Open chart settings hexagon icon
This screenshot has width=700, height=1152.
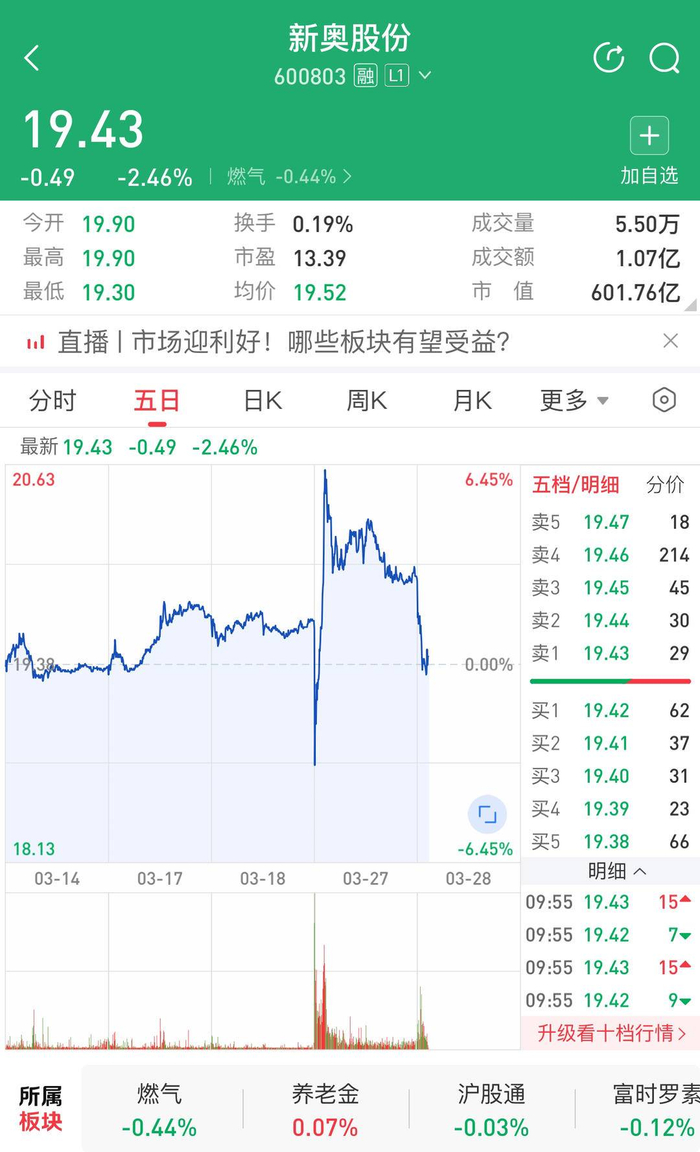664,400
